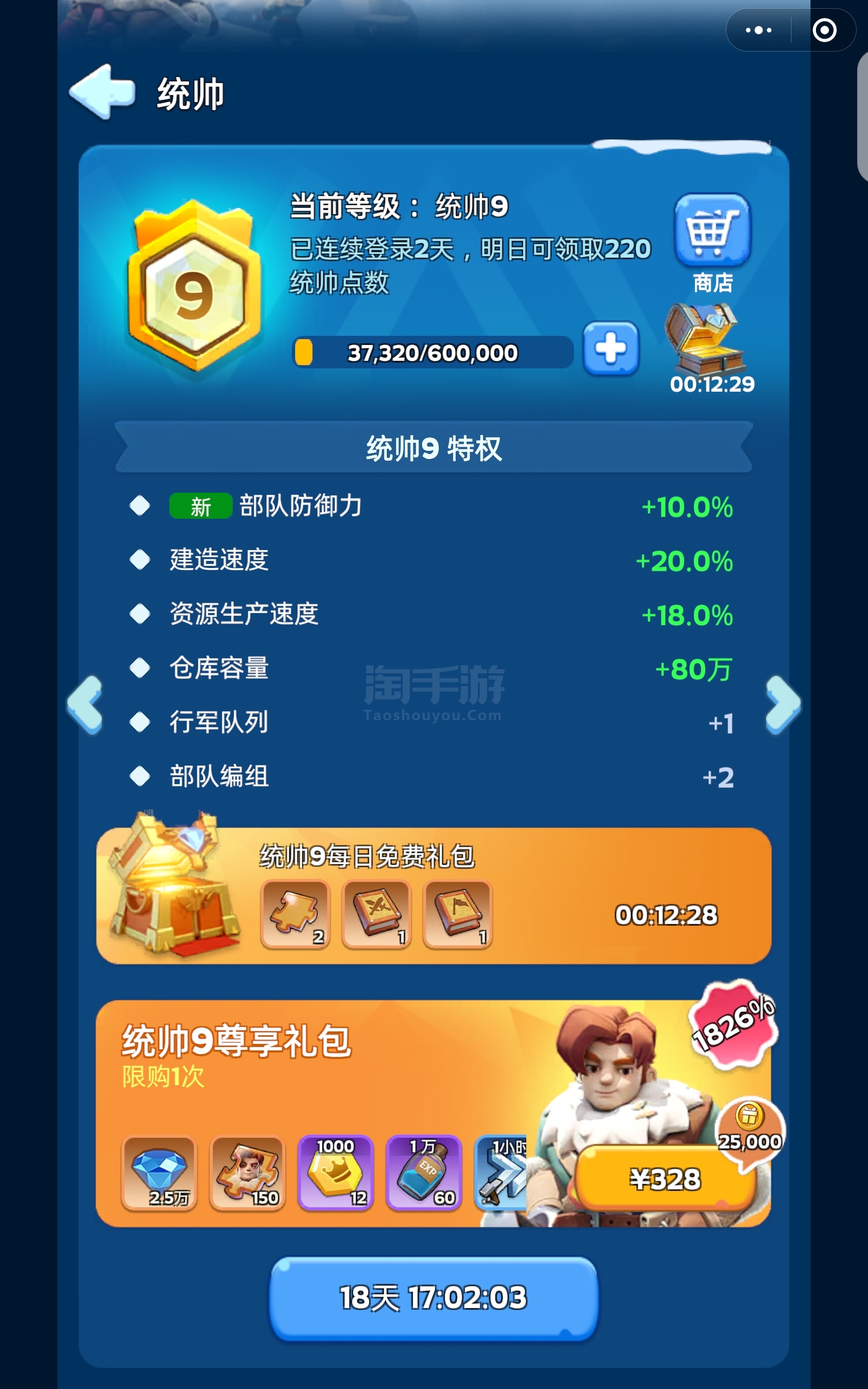View the 2.5万 diamonds item in pack
Viewport: 868px width, 1389px height.
159,1173
